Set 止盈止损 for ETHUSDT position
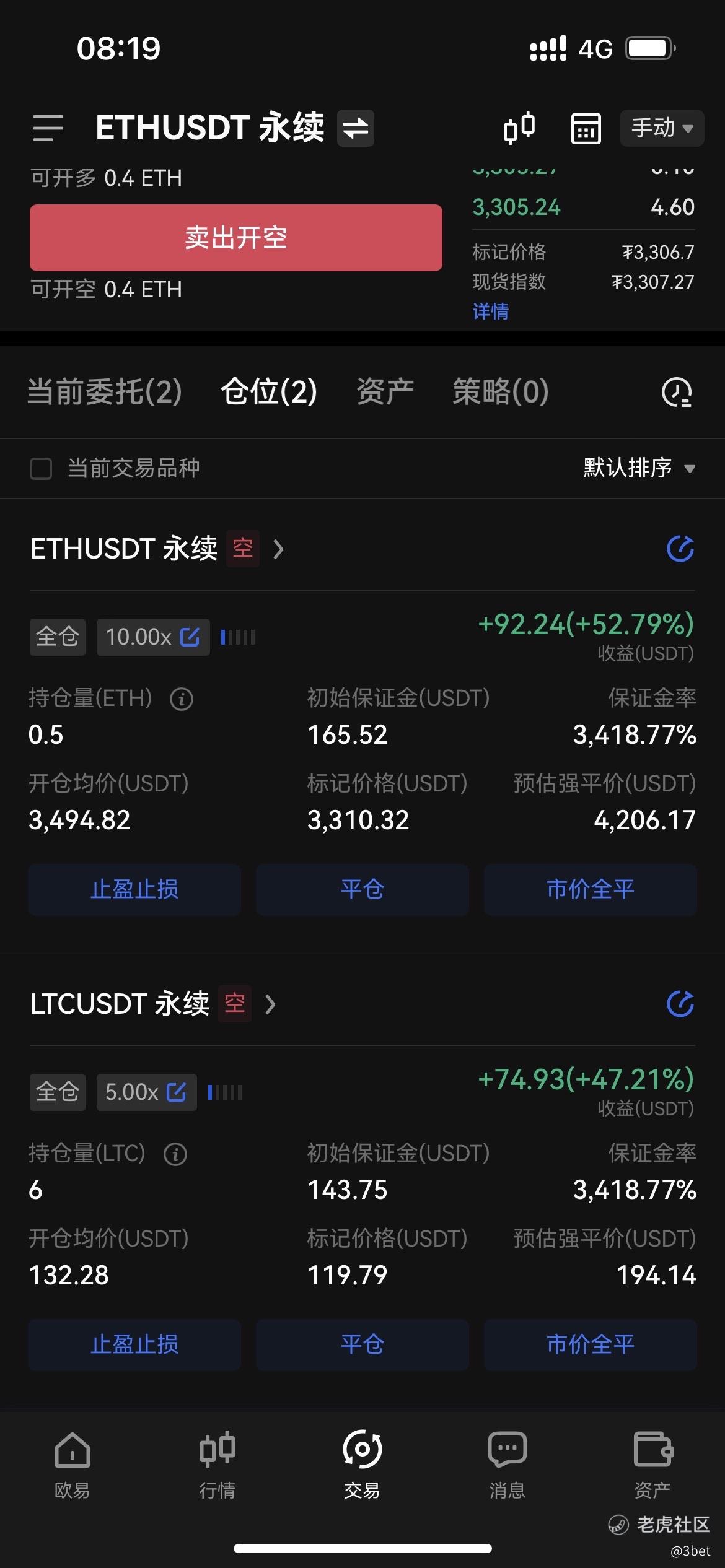The image size is (725, 1568). [134, 890]
